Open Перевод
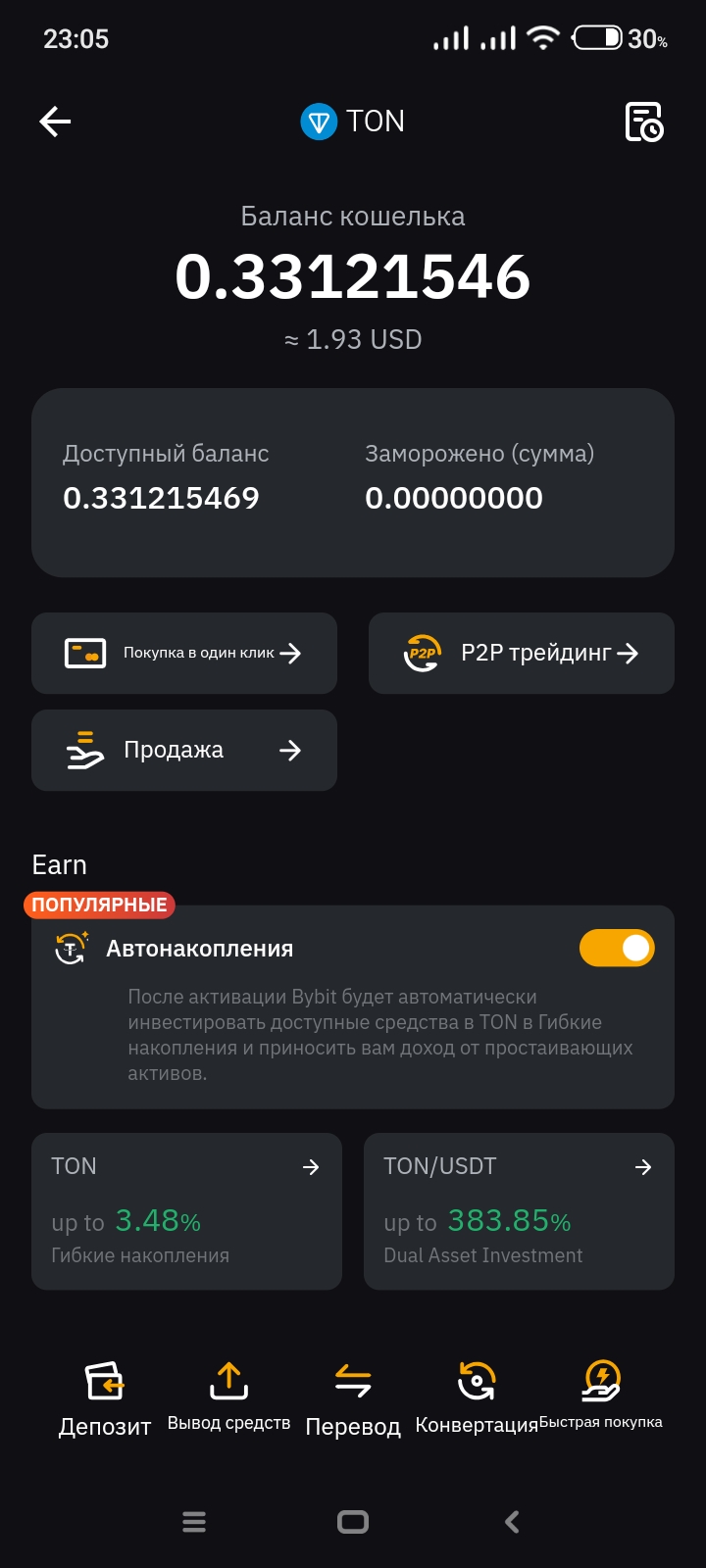 tap(353, 1397)
